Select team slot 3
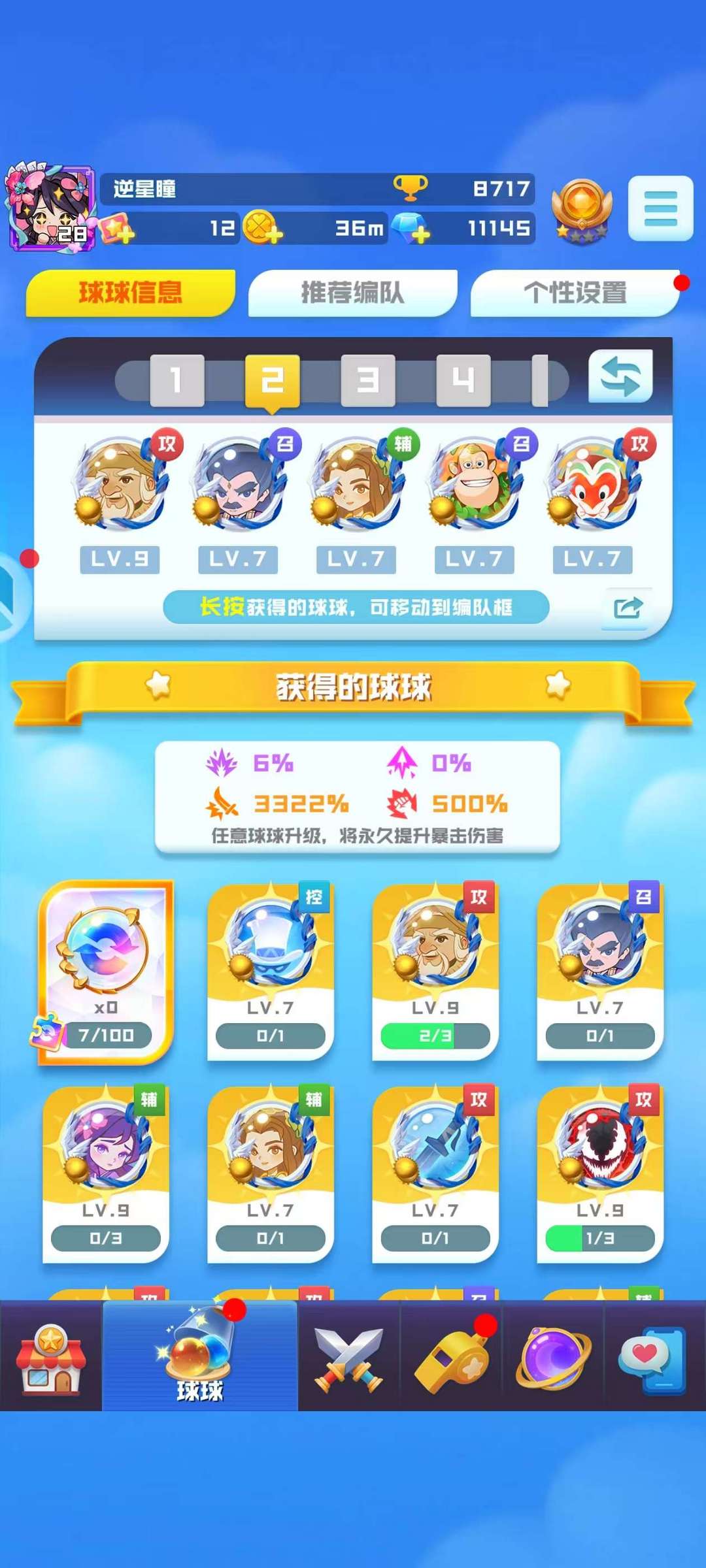706x1568 pixels. pyautogui.click(x=368, y=380)
